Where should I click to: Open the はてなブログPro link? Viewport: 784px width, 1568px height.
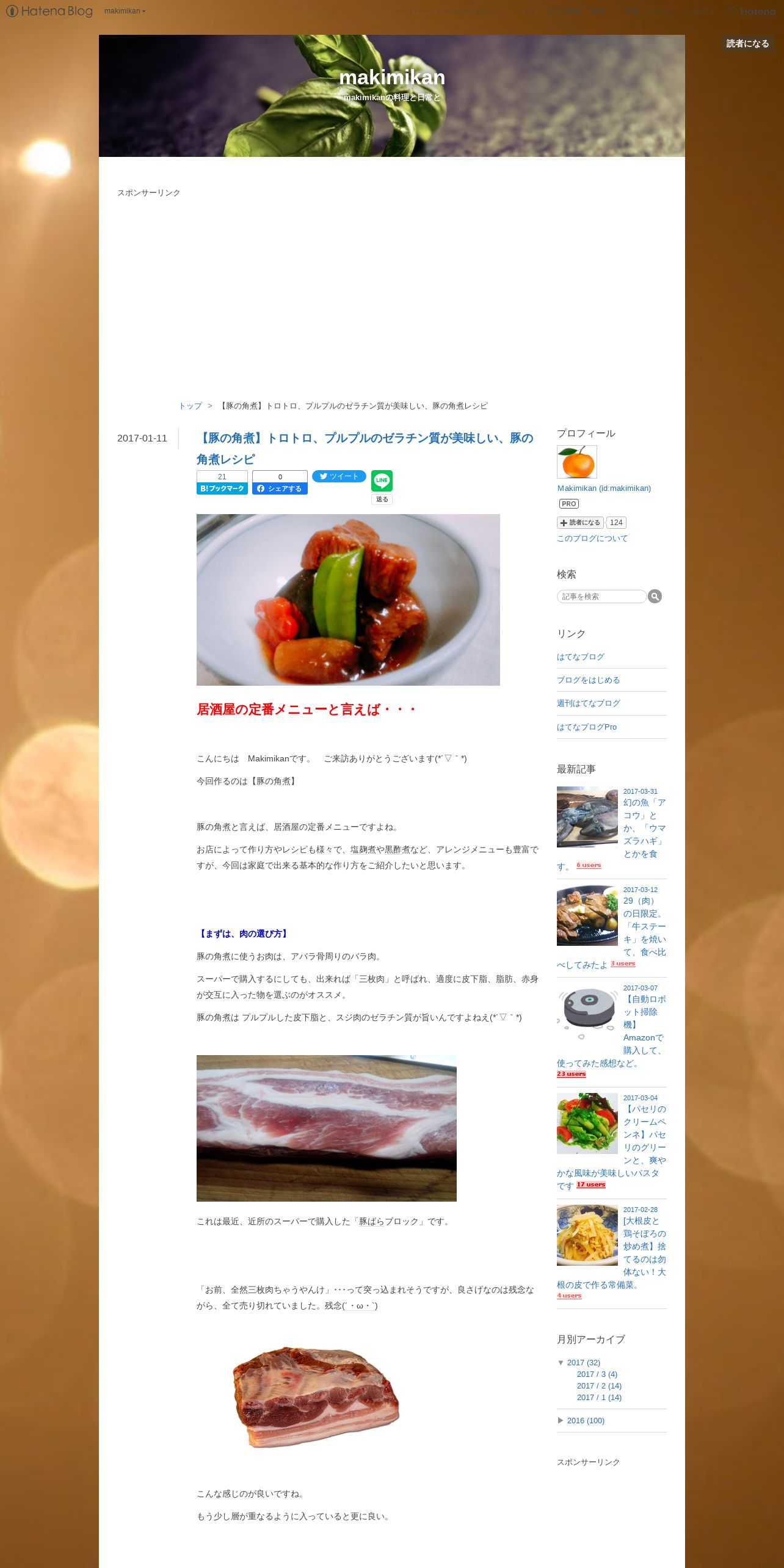pyautogui.click(x=587, y=727)
